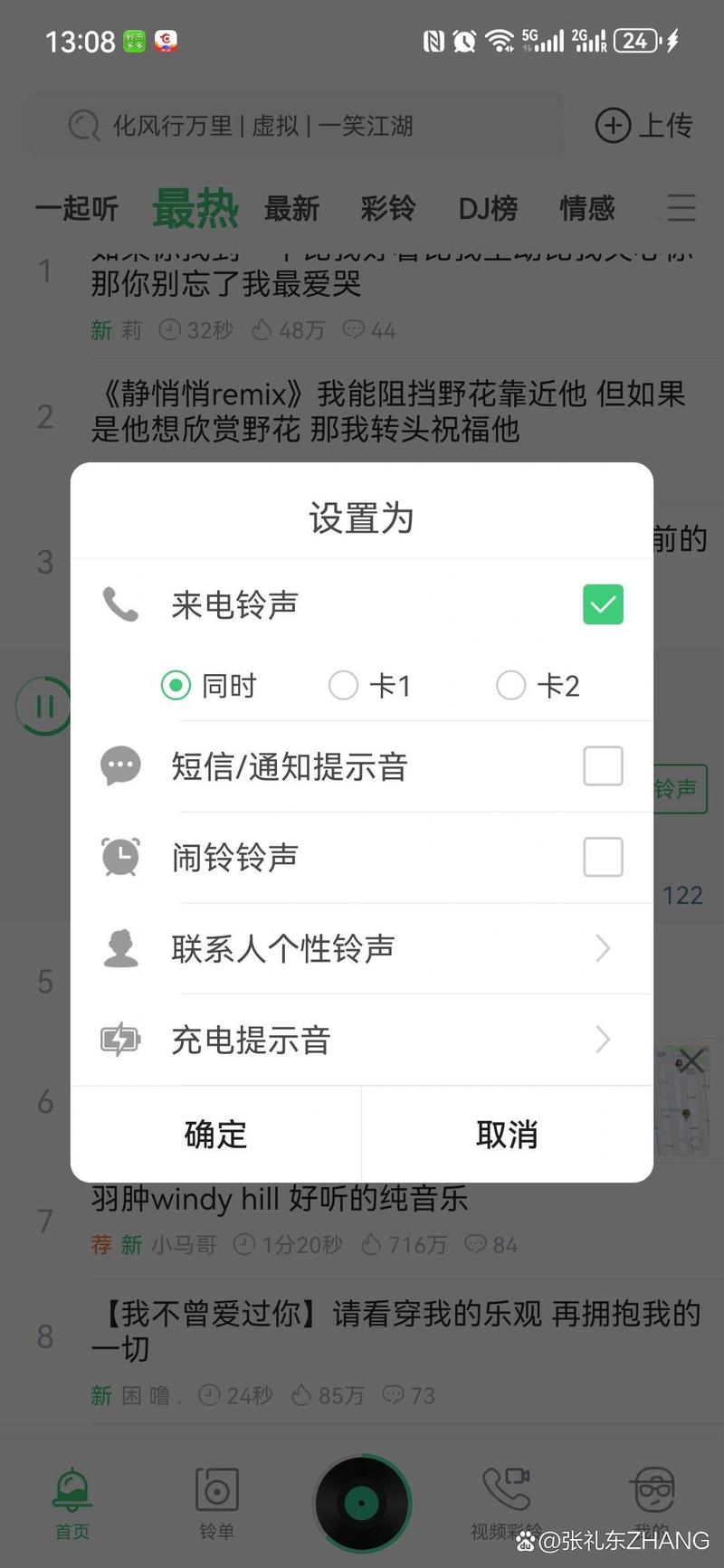Switch to the 最新 tab
Screen dimensions: 724x1568
[291, 209]
